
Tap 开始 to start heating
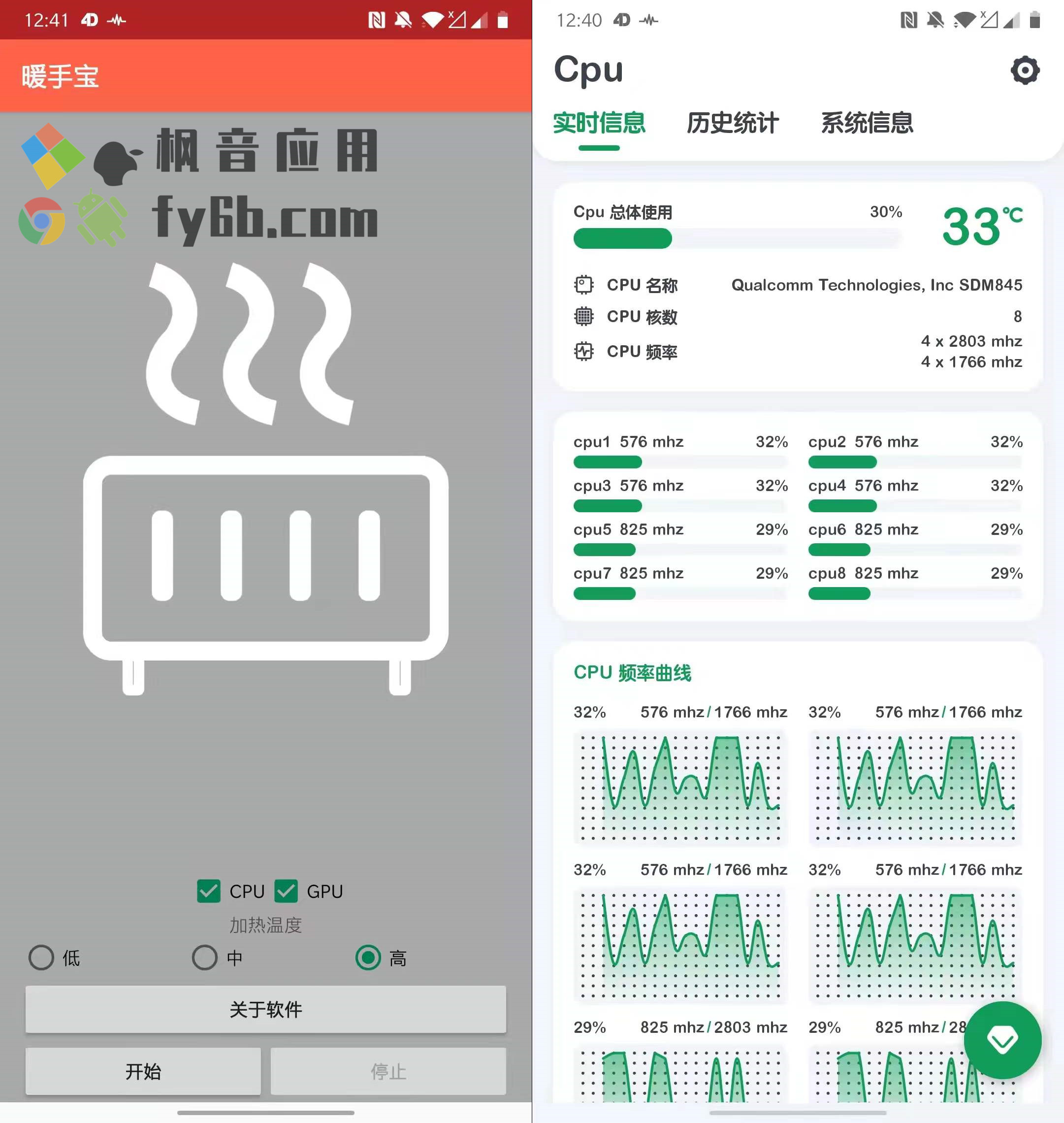pyautogui.click(x=143, y=1071)
